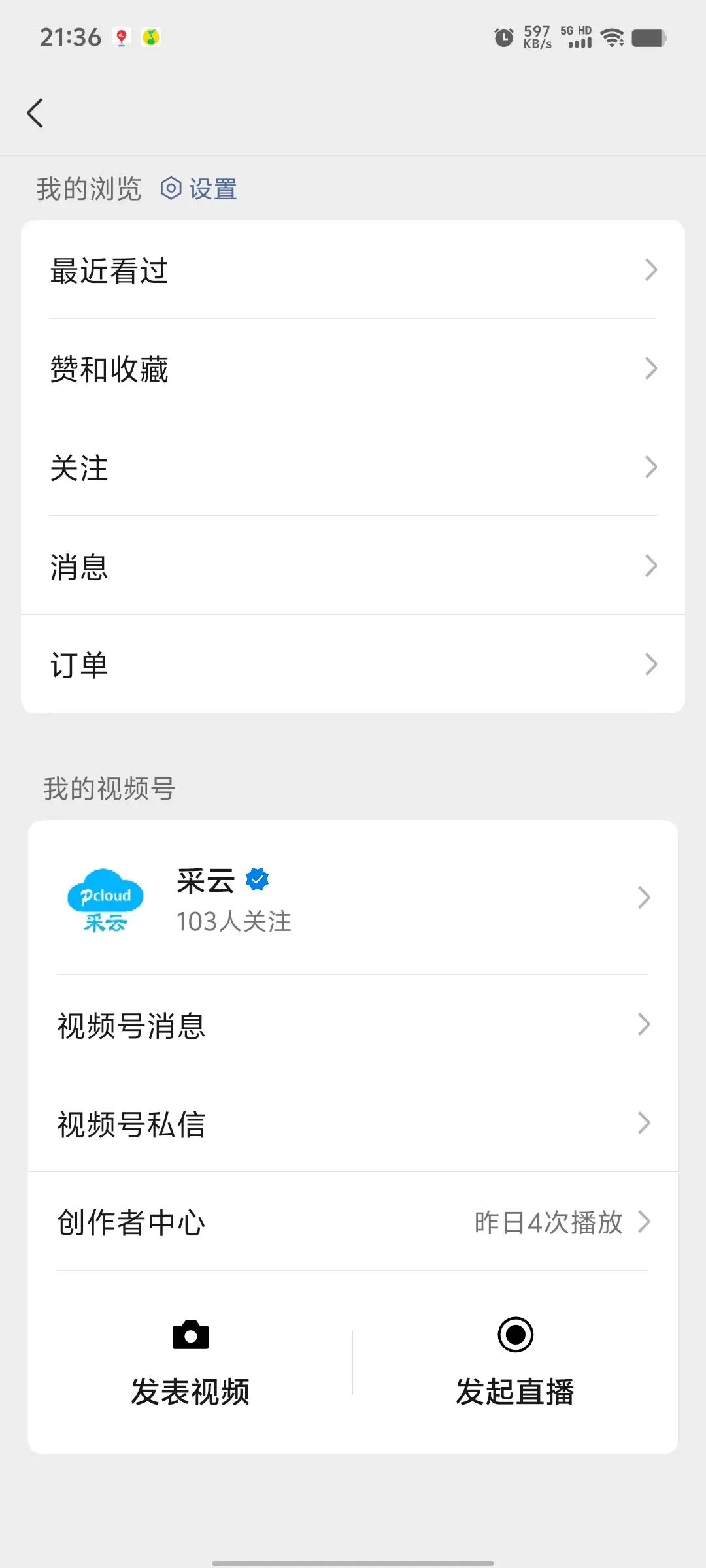Open 赞和收藏 list
706x1568 pixels.
coord(353,368)
